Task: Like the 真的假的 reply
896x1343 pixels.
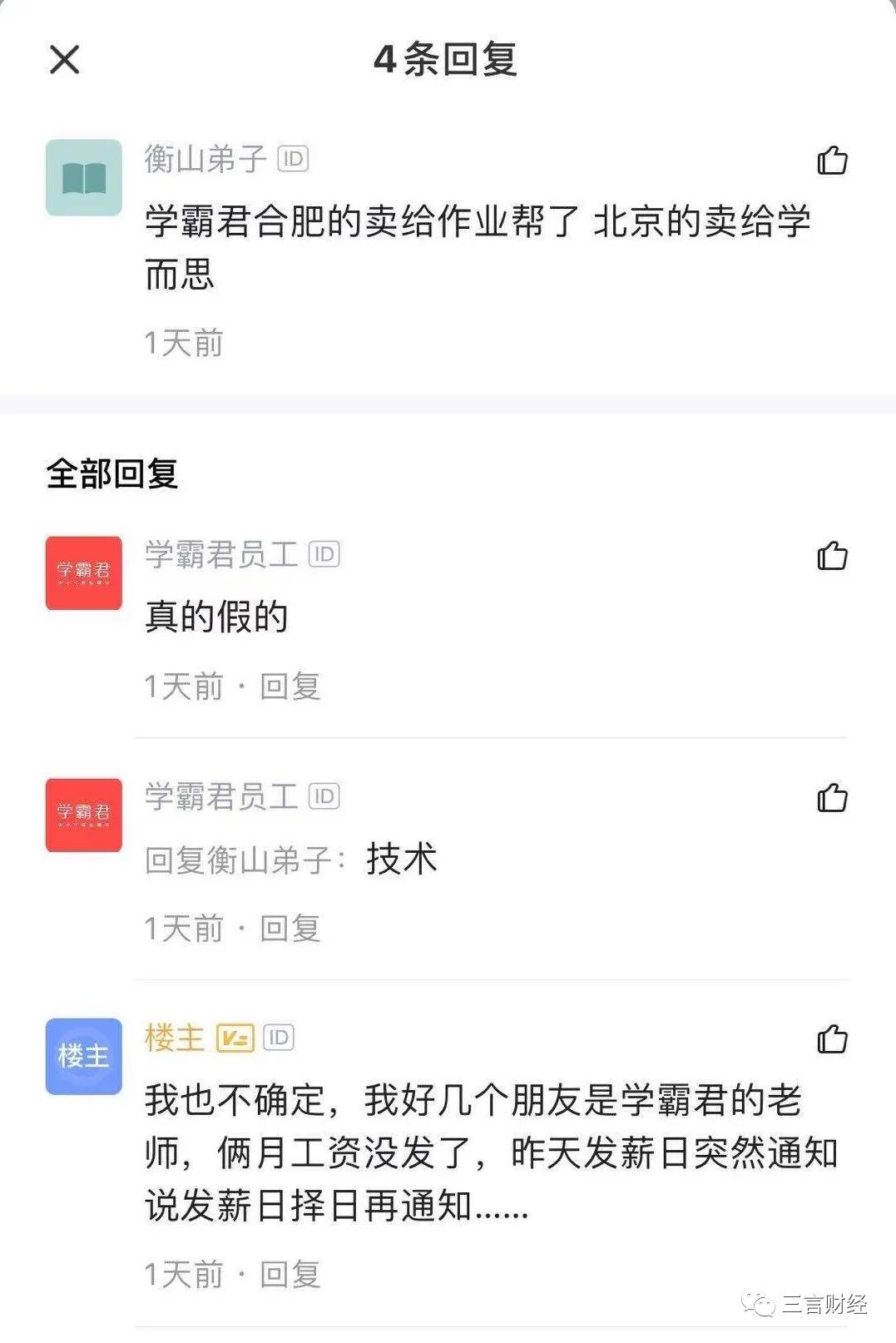Action: pyautogui.click(x=832, y=556)
